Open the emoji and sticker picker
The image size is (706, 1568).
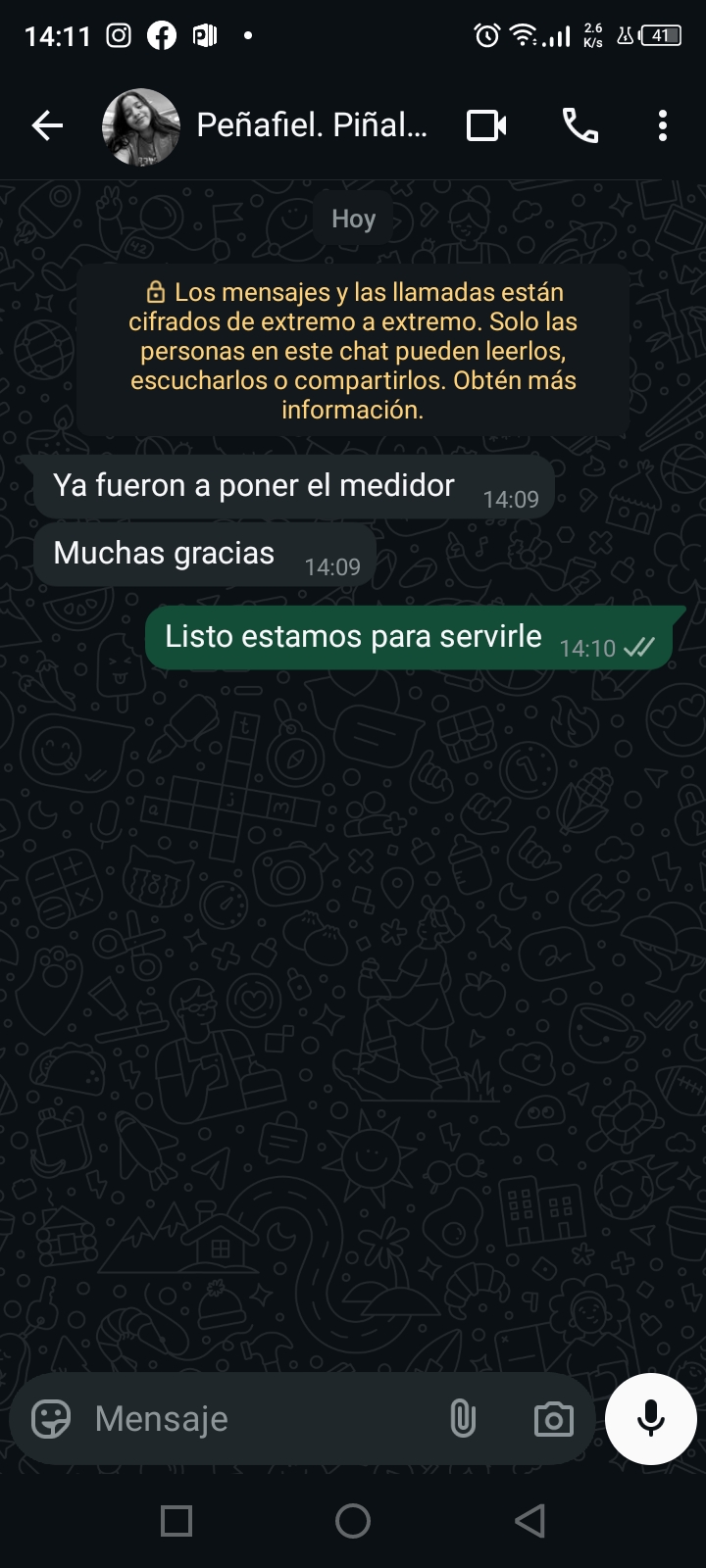pyautogui.click(x=51, y=1418)
